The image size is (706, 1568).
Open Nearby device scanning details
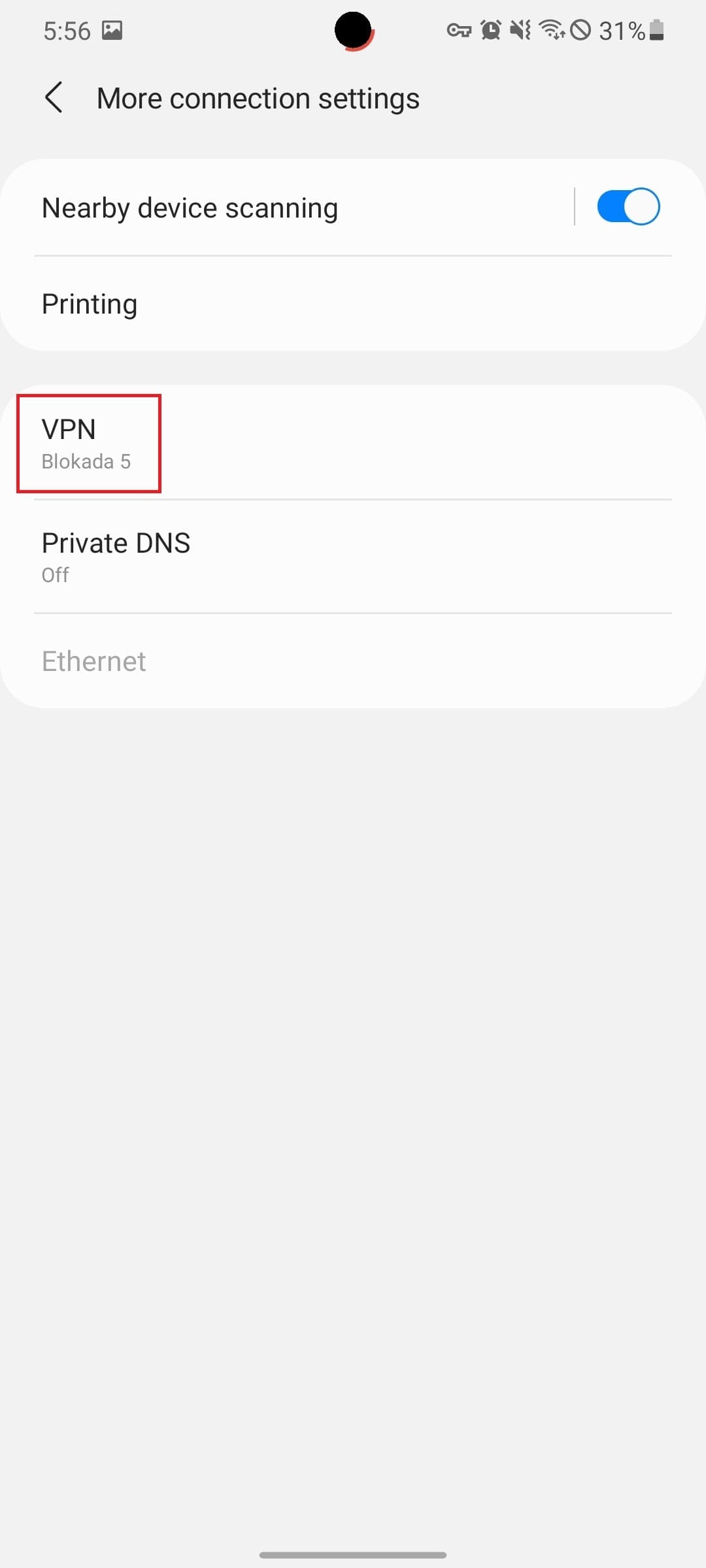(x=287, y=208)
